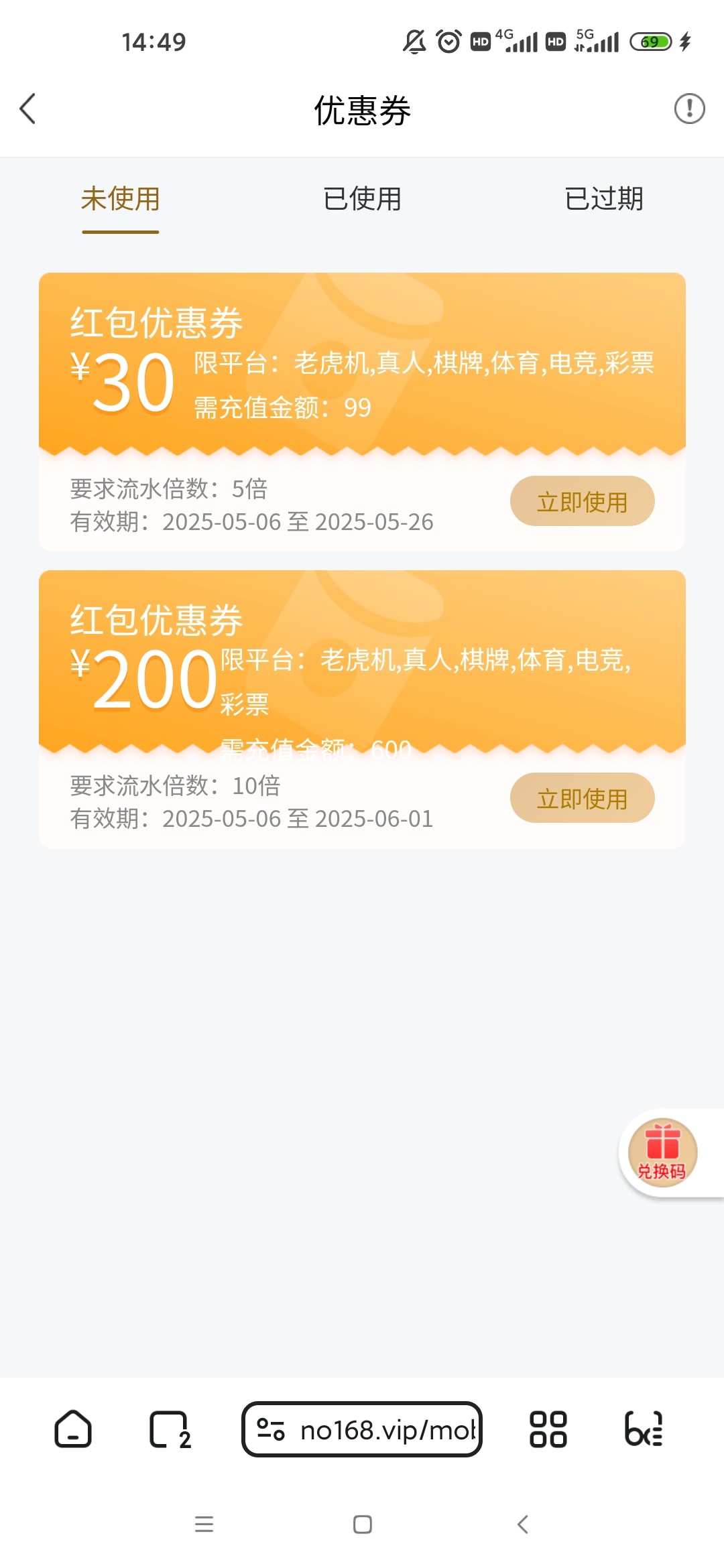Open the info icon in the header
Screen dimensions: 724x1568
point(689,109)
